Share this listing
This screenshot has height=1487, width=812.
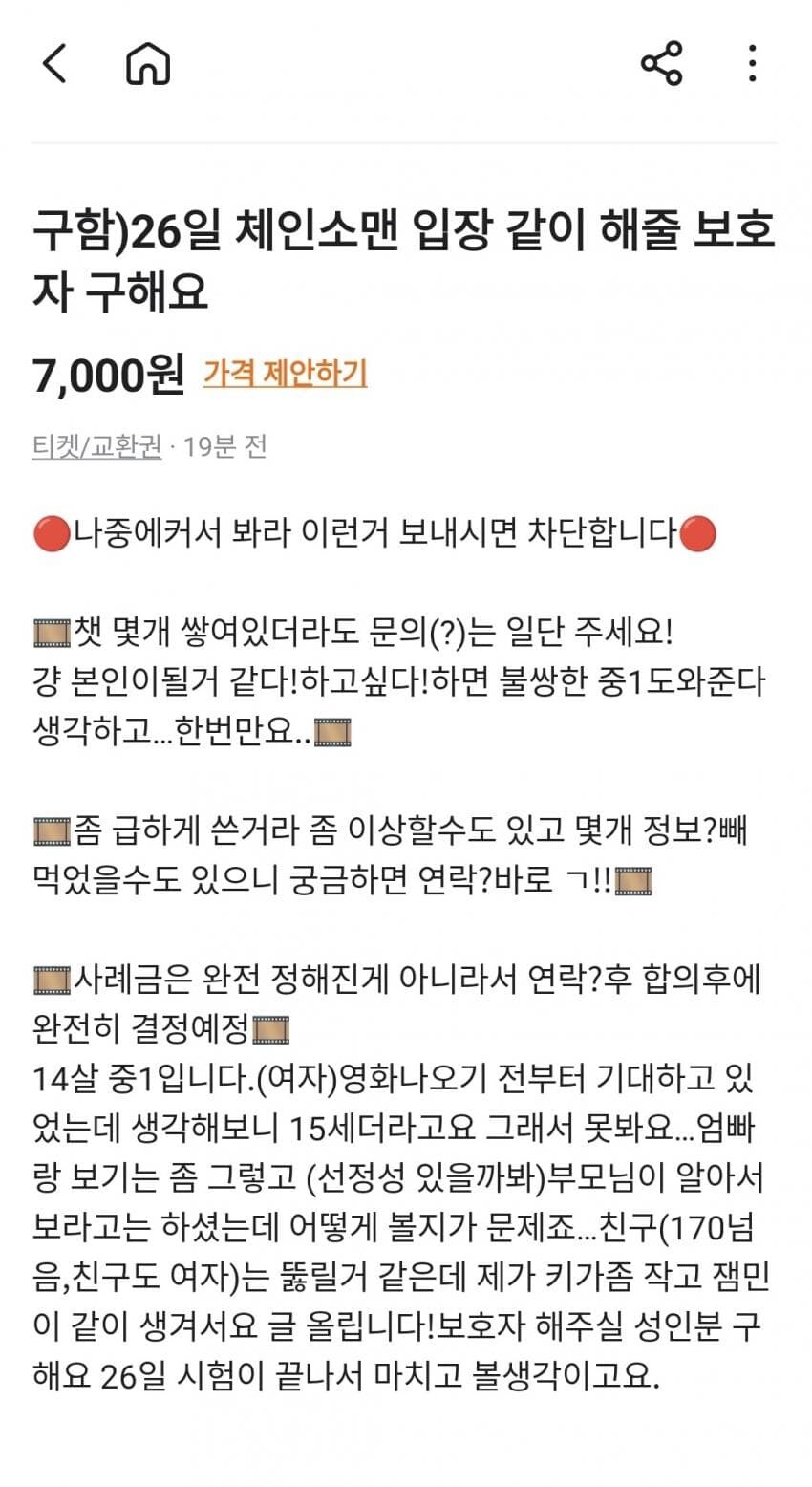661,64
